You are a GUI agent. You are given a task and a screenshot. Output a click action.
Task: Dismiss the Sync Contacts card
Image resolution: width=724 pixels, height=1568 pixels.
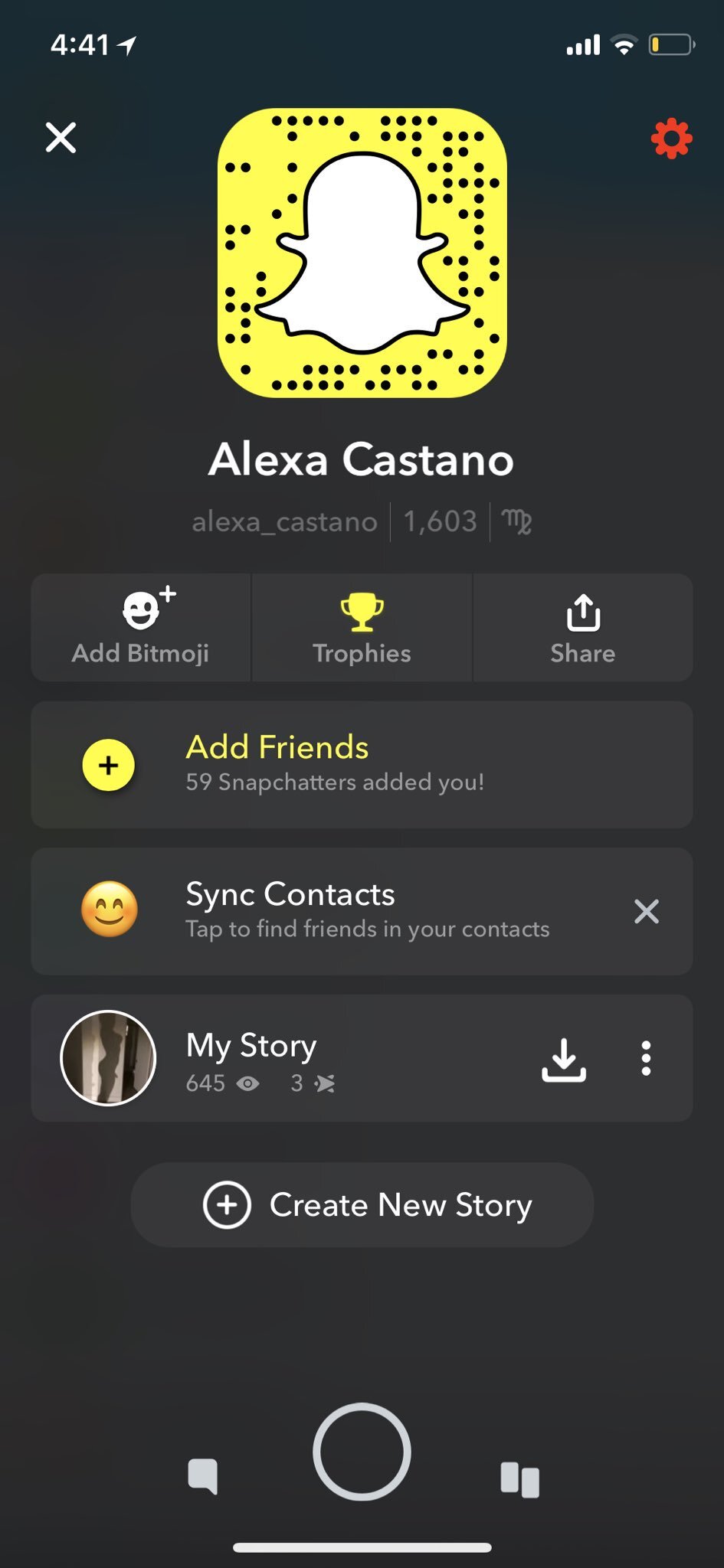[646, 911]
